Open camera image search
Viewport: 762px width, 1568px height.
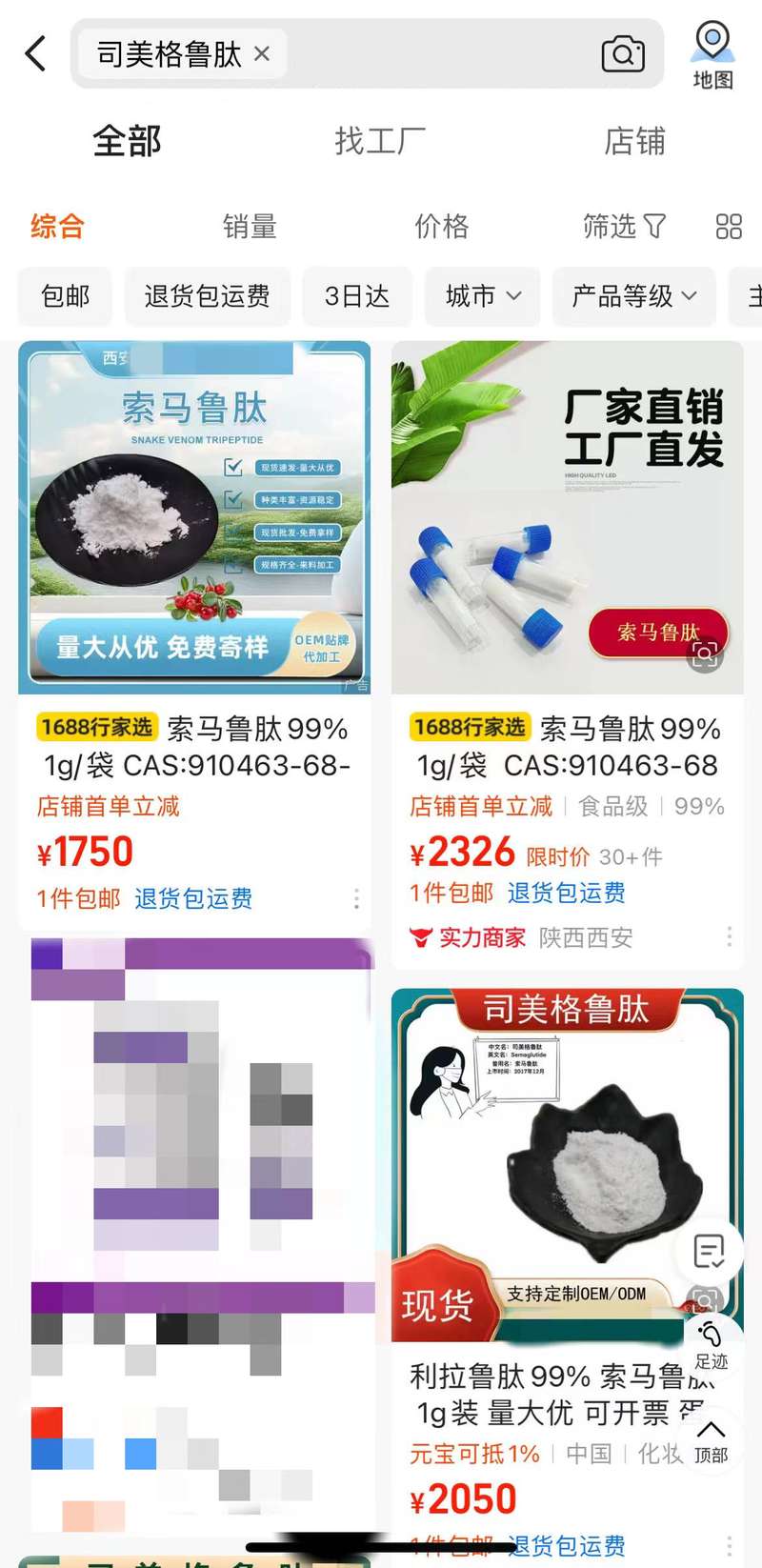(623, 54)
